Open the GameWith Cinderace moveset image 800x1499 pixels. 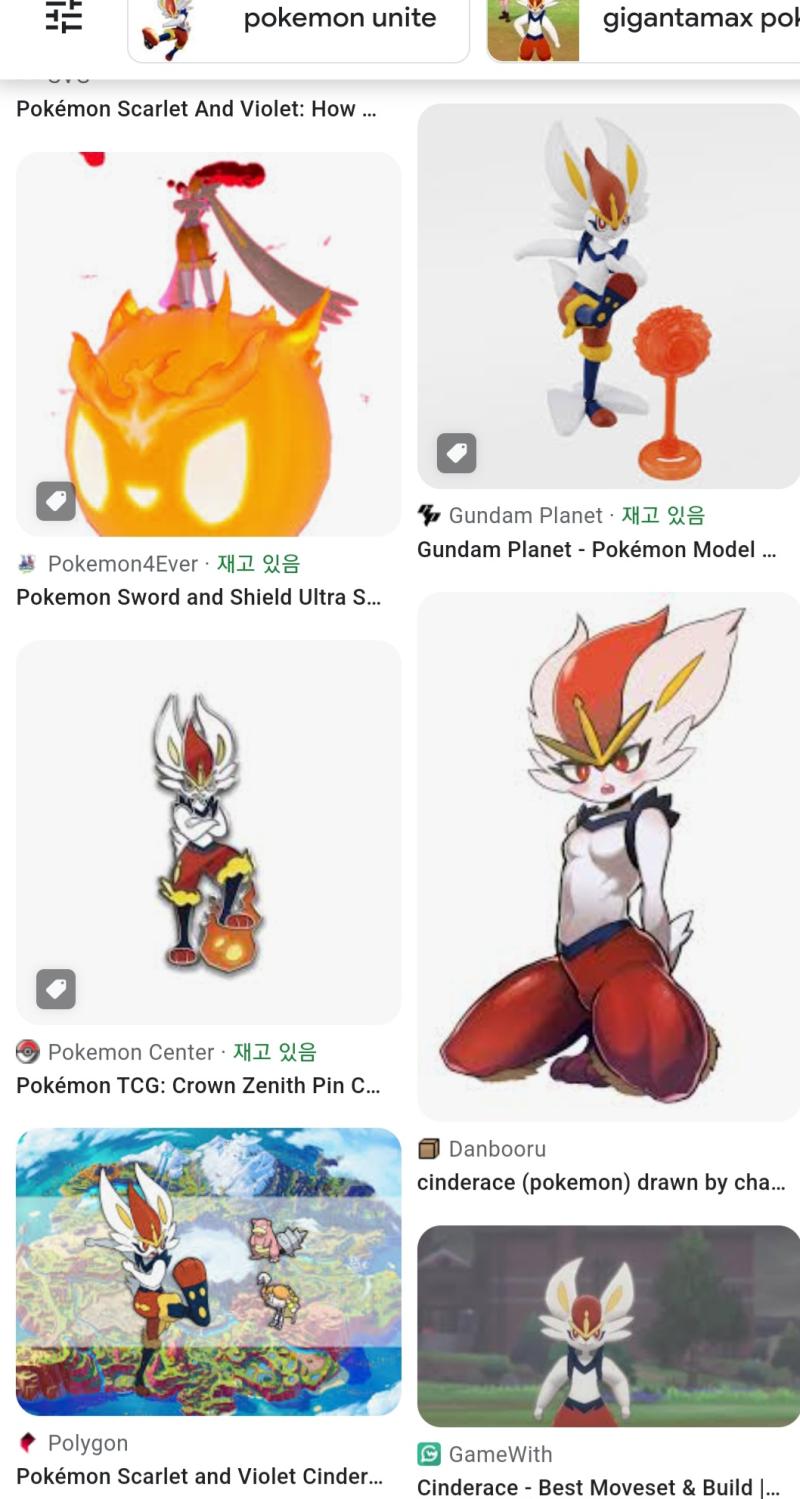pyautogui.click(x=608, y=1326)
